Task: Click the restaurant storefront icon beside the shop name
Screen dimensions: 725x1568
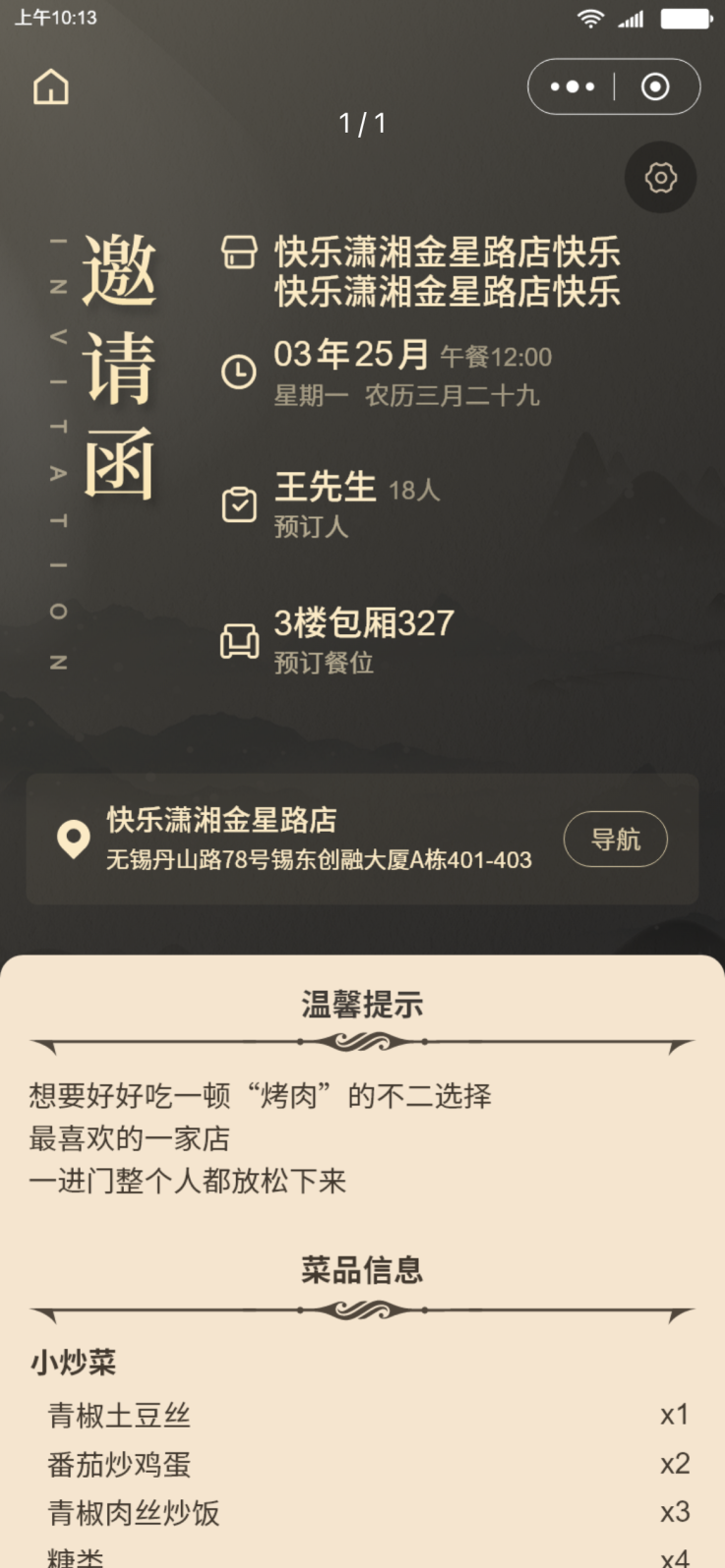Action: 239,254
